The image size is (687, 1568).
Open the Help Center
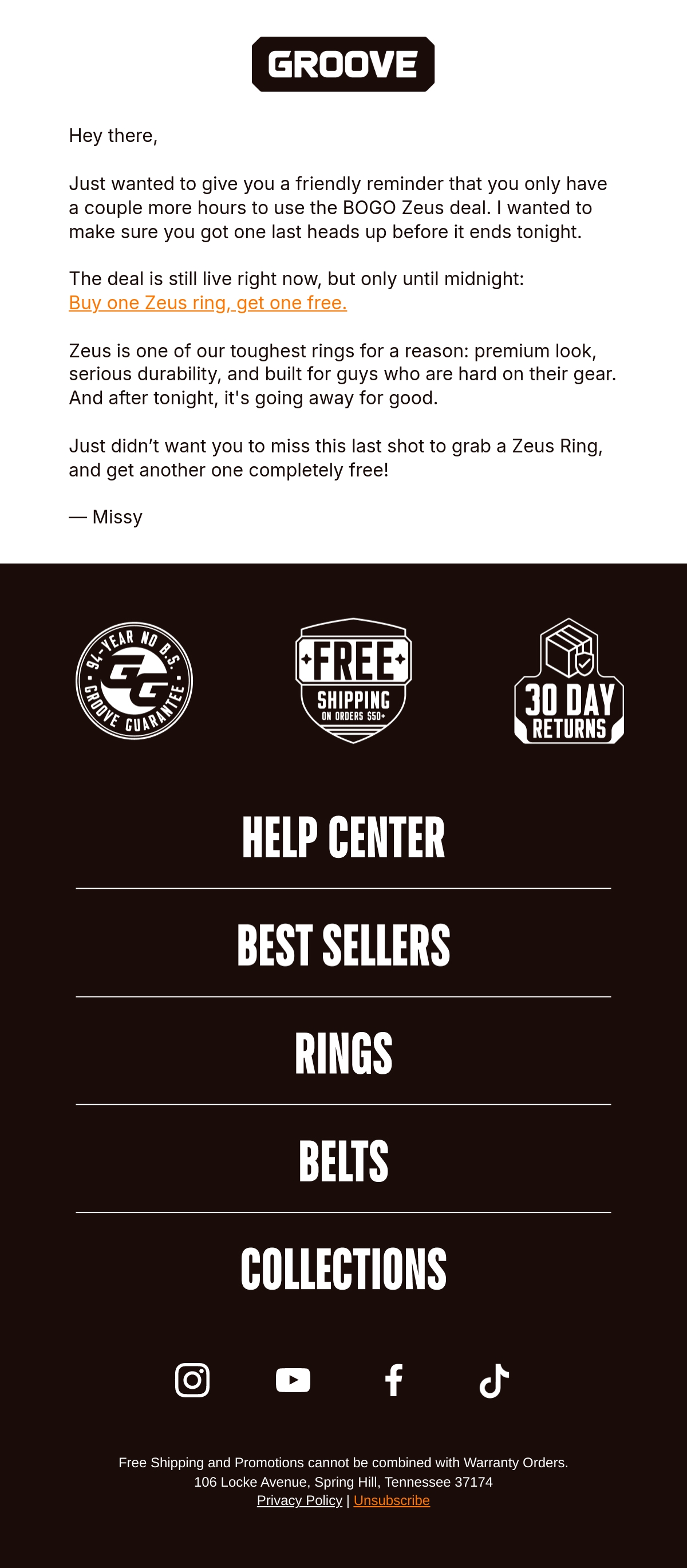pos(343,838)
